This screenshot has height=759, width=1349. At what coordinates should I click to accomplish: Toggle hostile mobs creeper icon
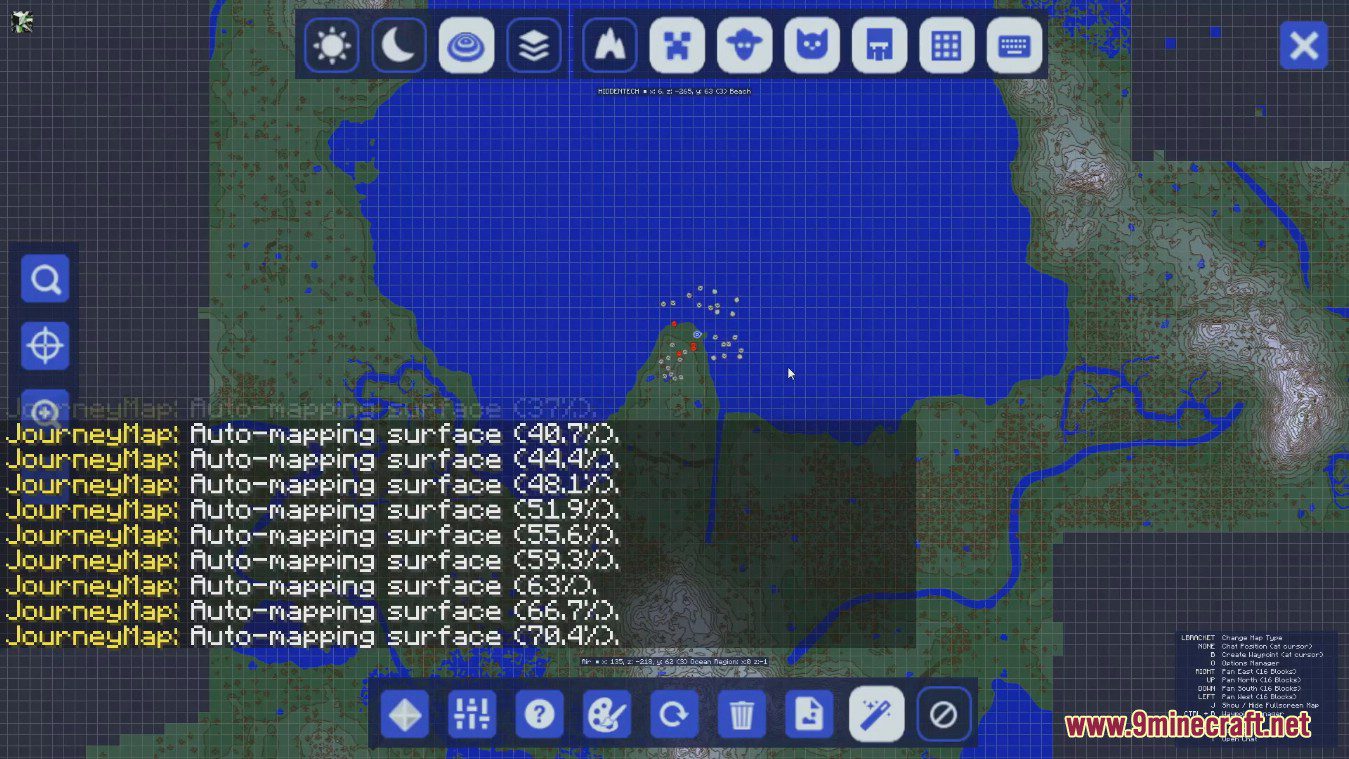coord(677,46)
